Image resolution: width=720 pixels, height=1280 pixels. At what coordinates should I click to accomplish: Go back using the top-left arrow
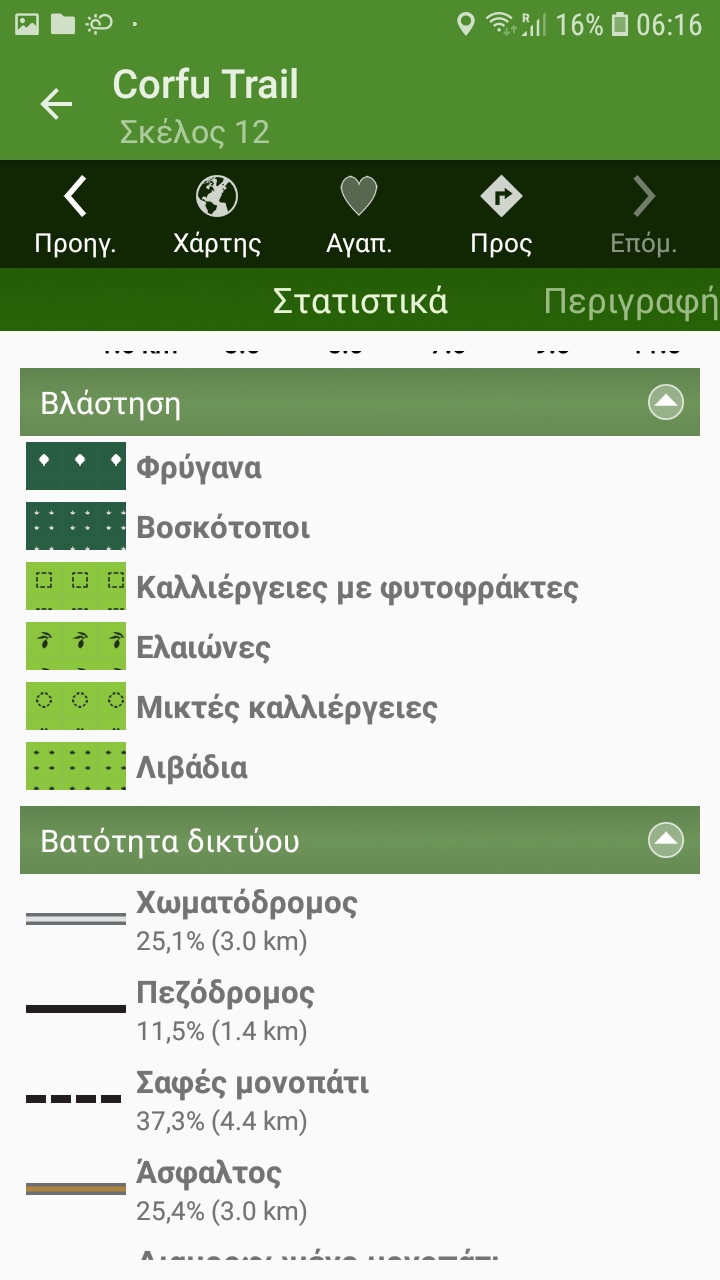tap(56, 104)
